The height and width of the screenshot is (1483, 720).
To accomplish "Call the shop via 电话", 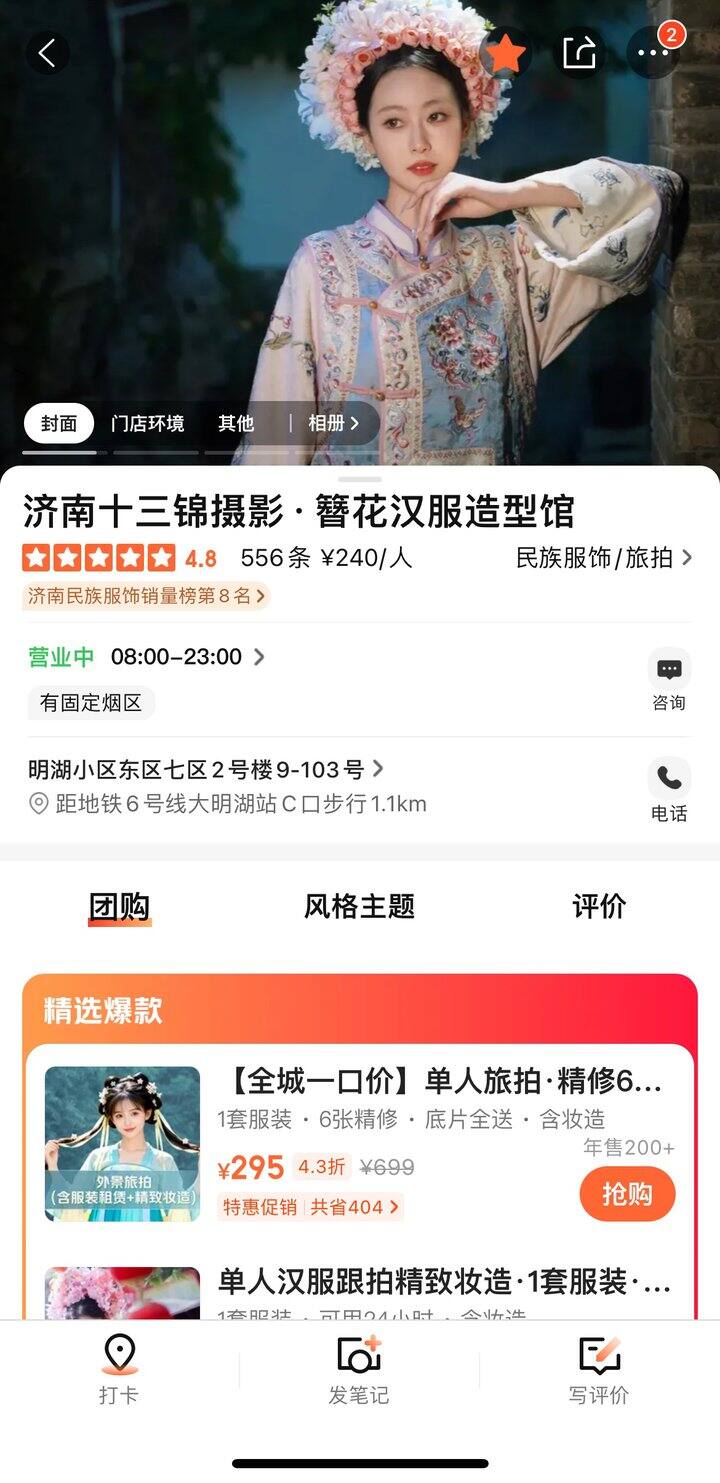I will pyautogui.click(x=669, y=790).
